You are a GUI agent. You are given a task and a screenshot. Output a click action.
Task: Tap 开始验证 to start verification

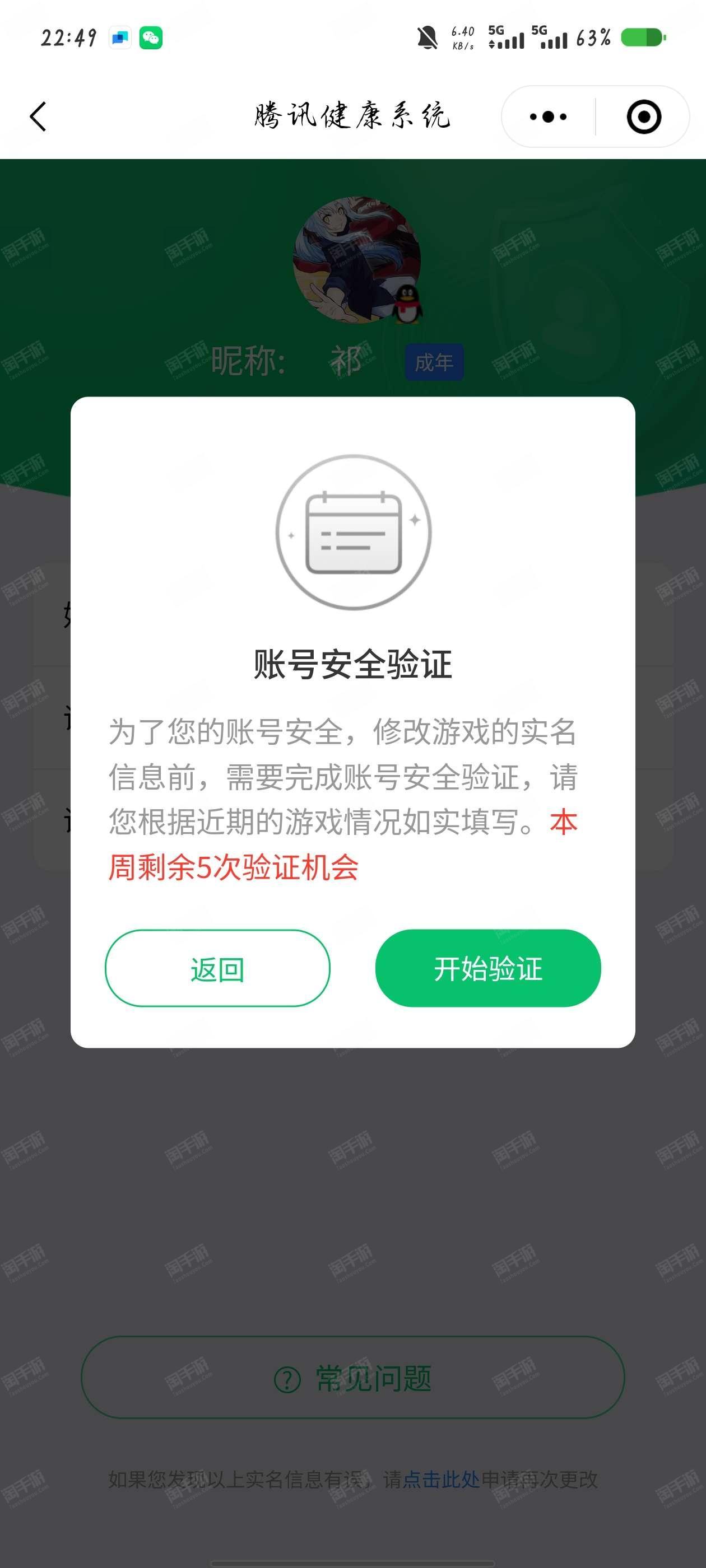(x=488, y=968)
